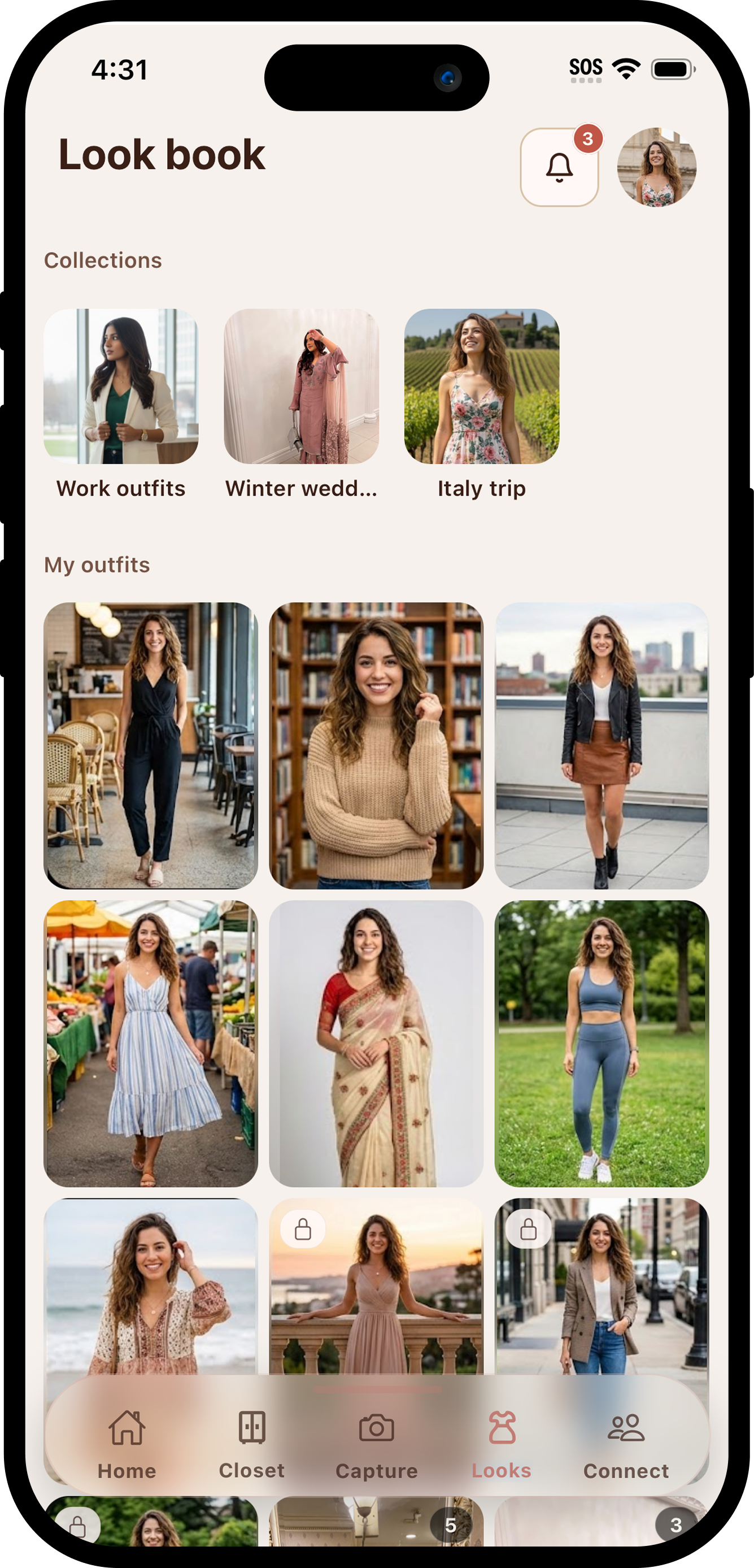The width and height of the screenshot is (754, 1568).
Task: Select the Closet wardrobe icon
Action: [x=252, y=1428]
